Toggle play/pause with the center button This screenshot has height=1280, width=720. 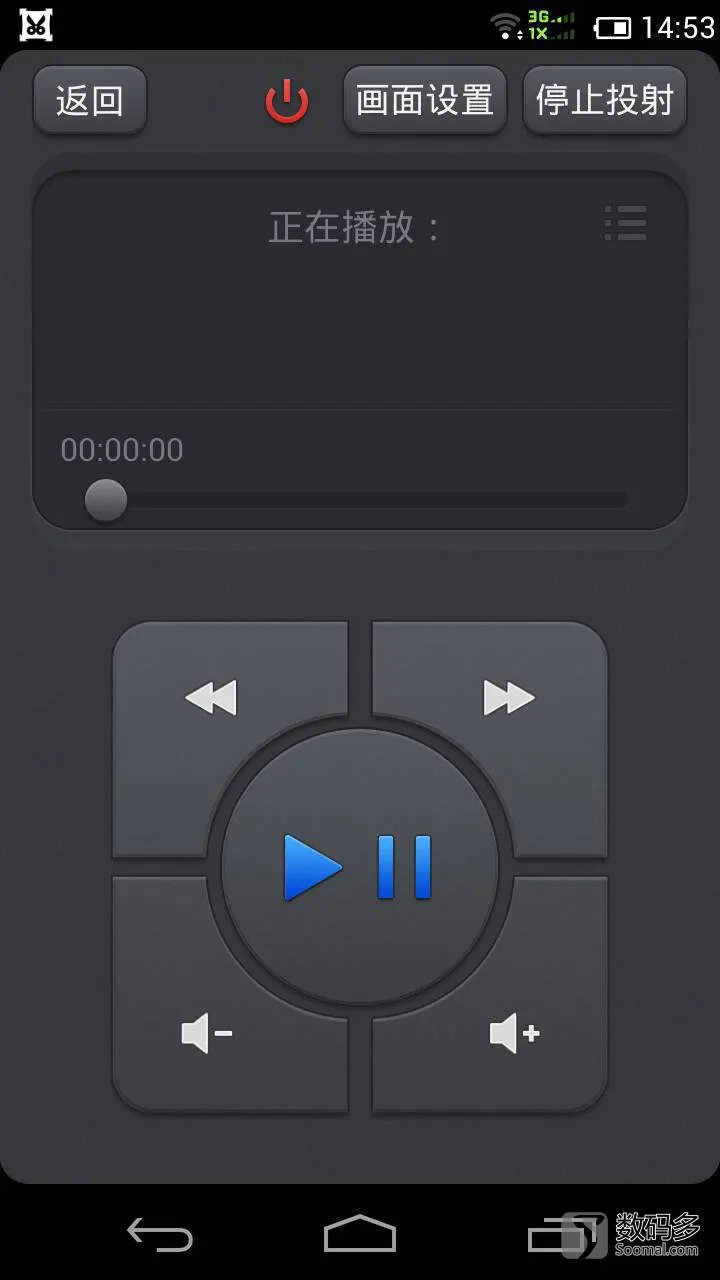[360, 866]
